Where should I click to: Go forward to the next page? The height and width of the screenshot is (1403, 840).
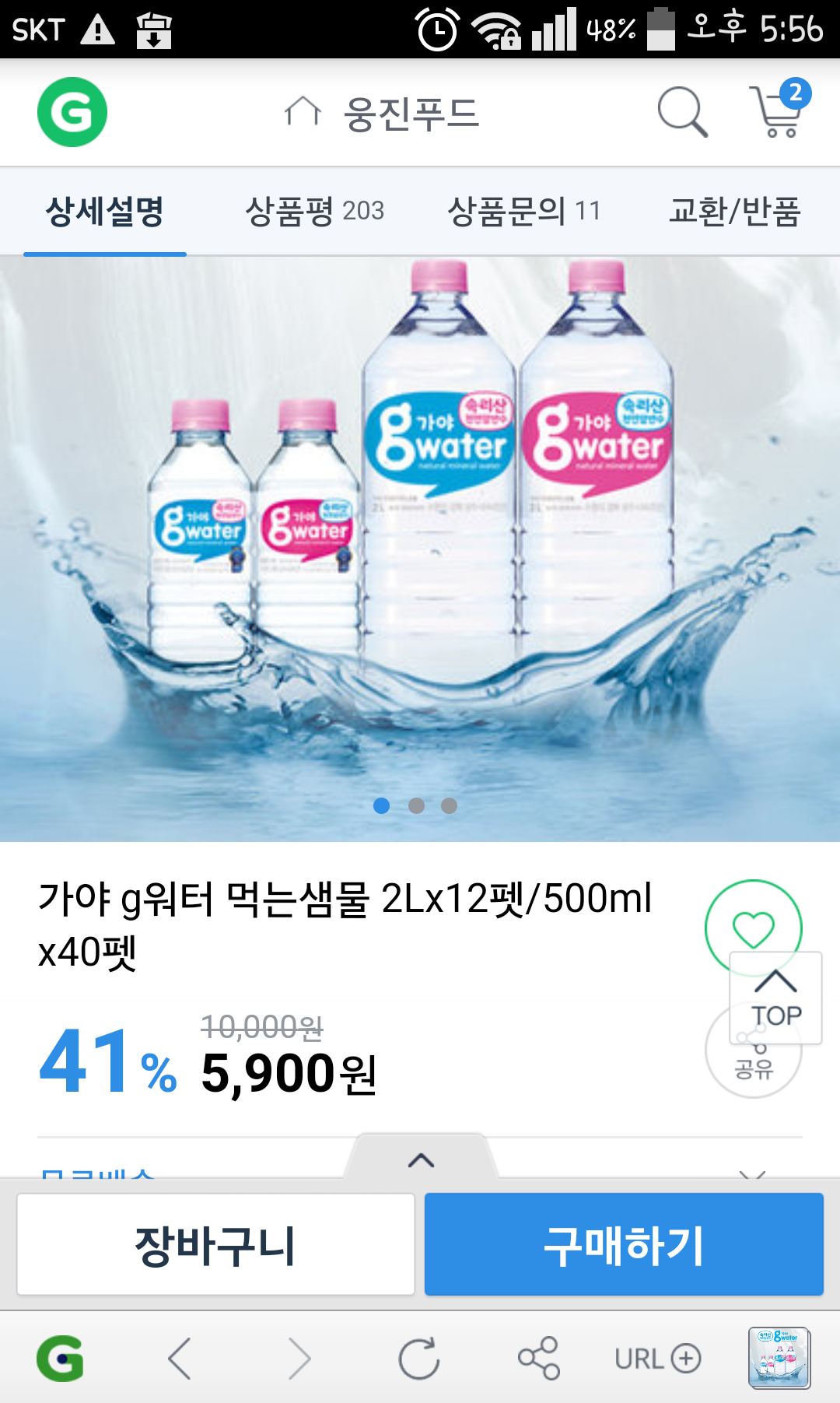point(299,1359)
